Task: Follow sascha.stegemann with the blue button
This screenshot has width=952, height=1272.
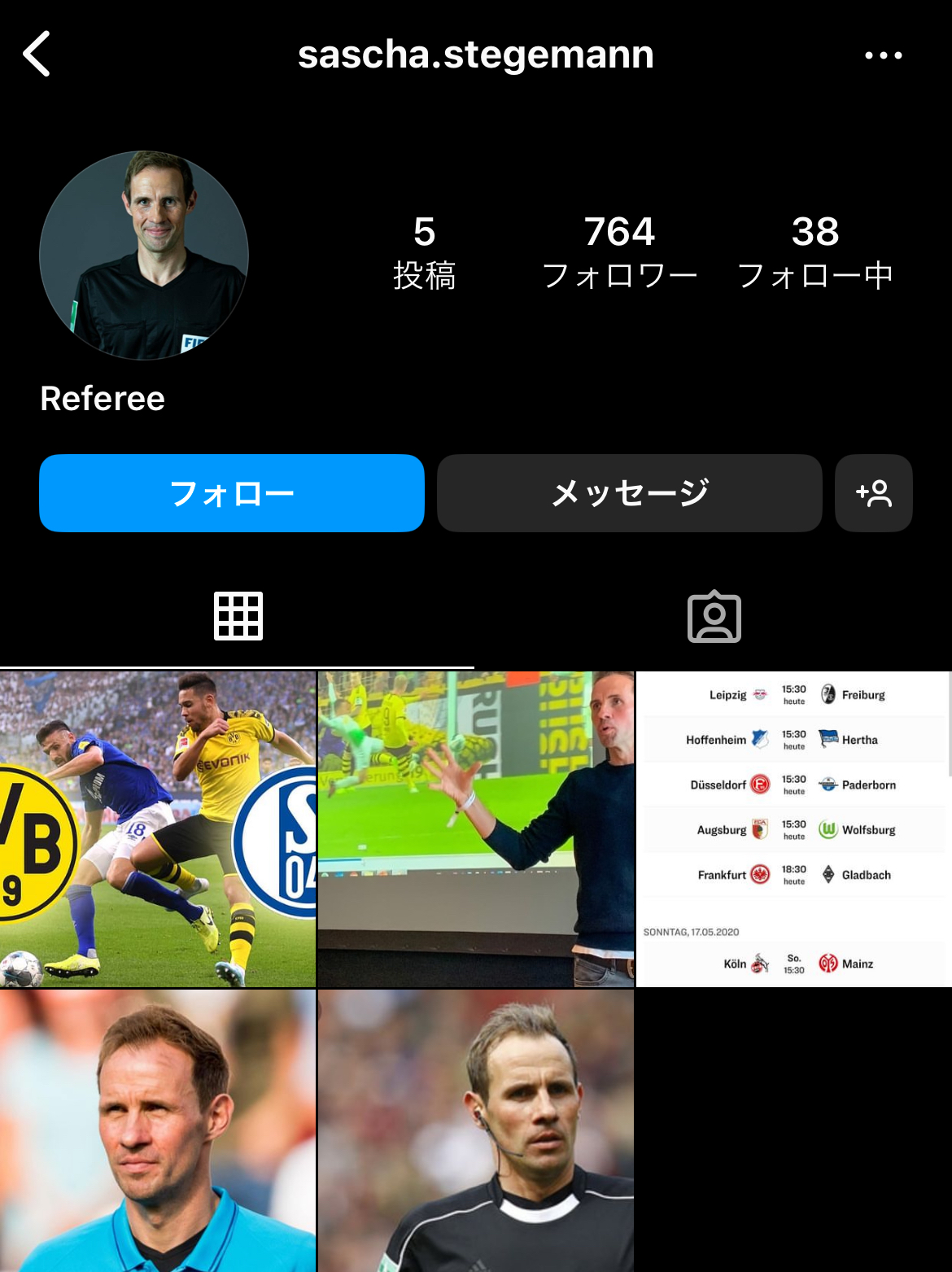Action: point(232,493)
